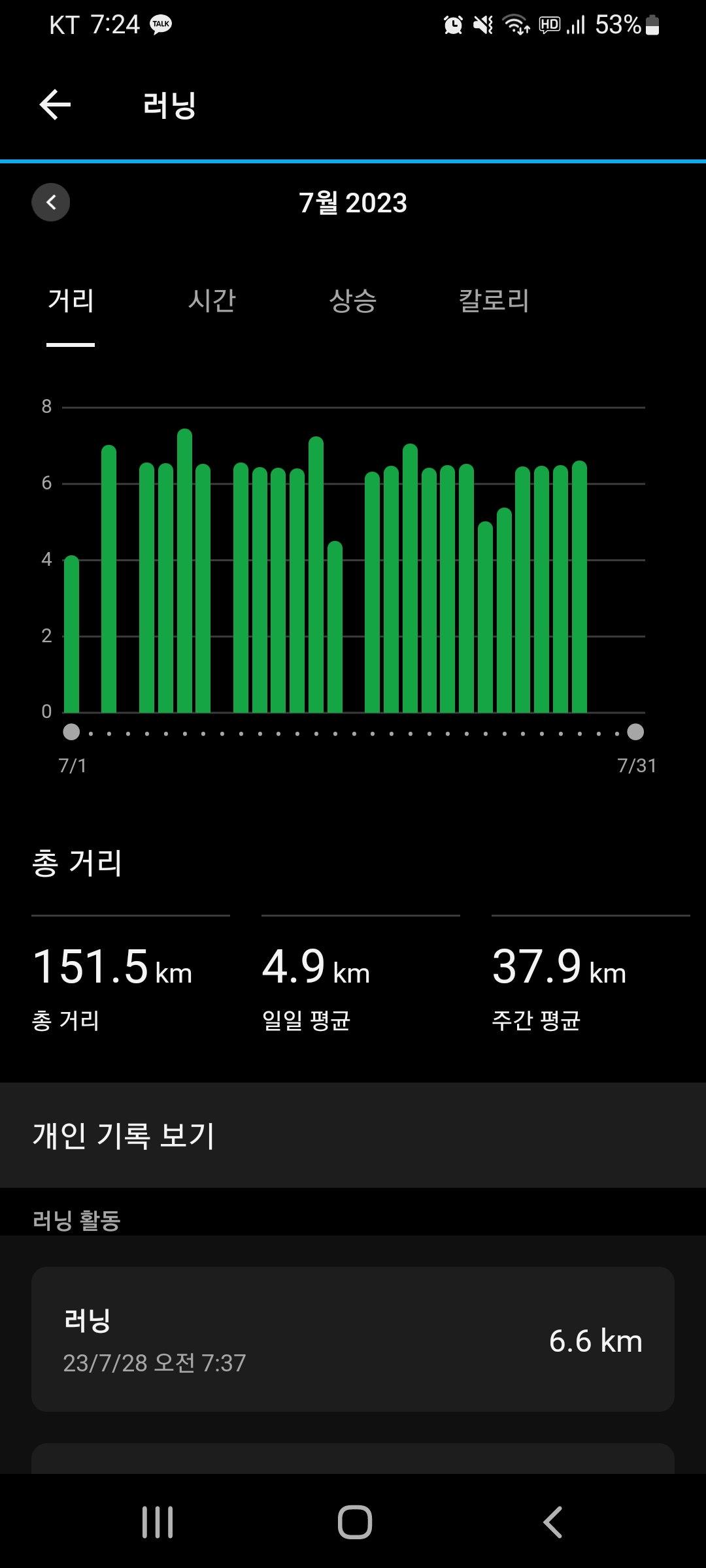Open the 23/7/28 6.6 km running activity
Viewport: 706px width, 1568px height.
click(x=353, y=1339)
